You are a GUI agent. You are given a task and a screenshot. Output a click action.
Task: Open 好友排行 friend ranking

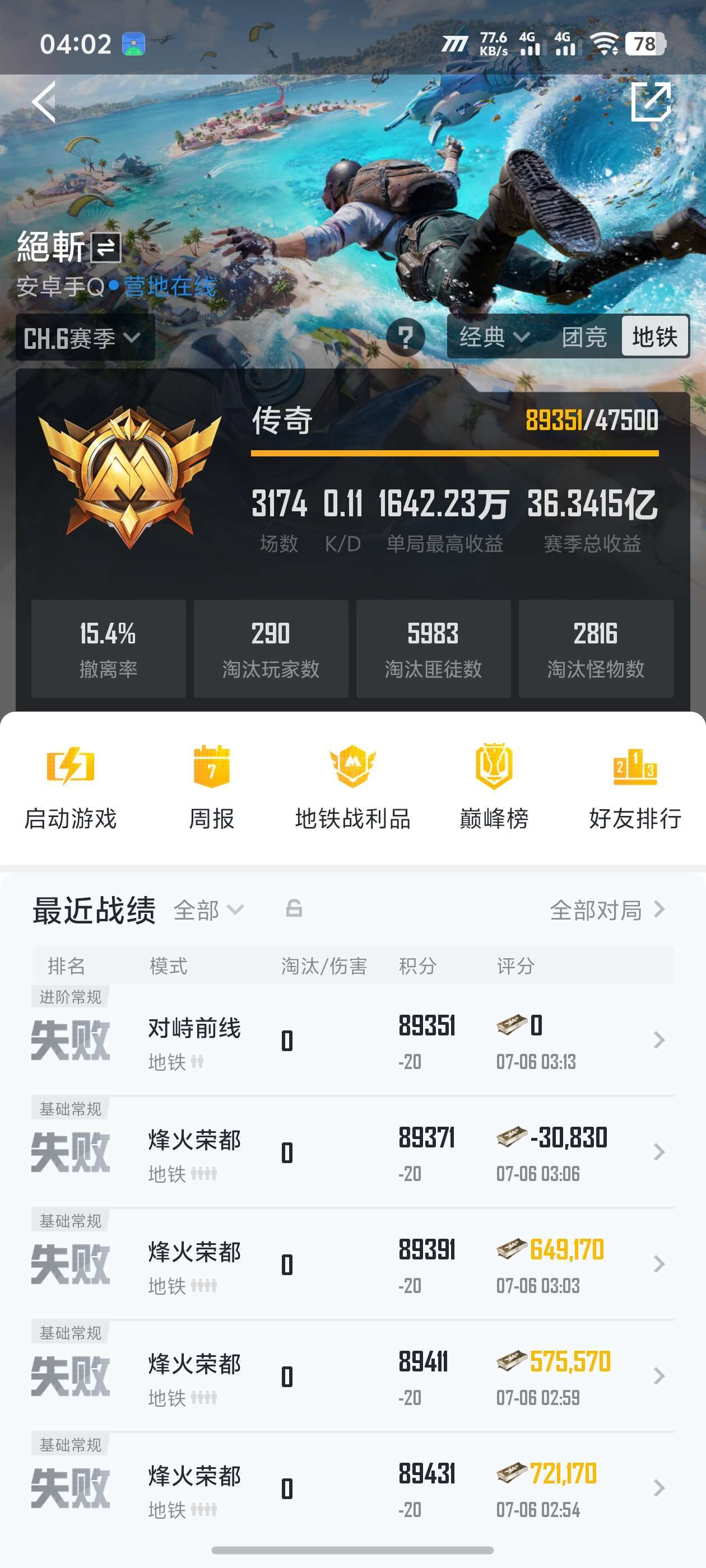click(635, 788)
